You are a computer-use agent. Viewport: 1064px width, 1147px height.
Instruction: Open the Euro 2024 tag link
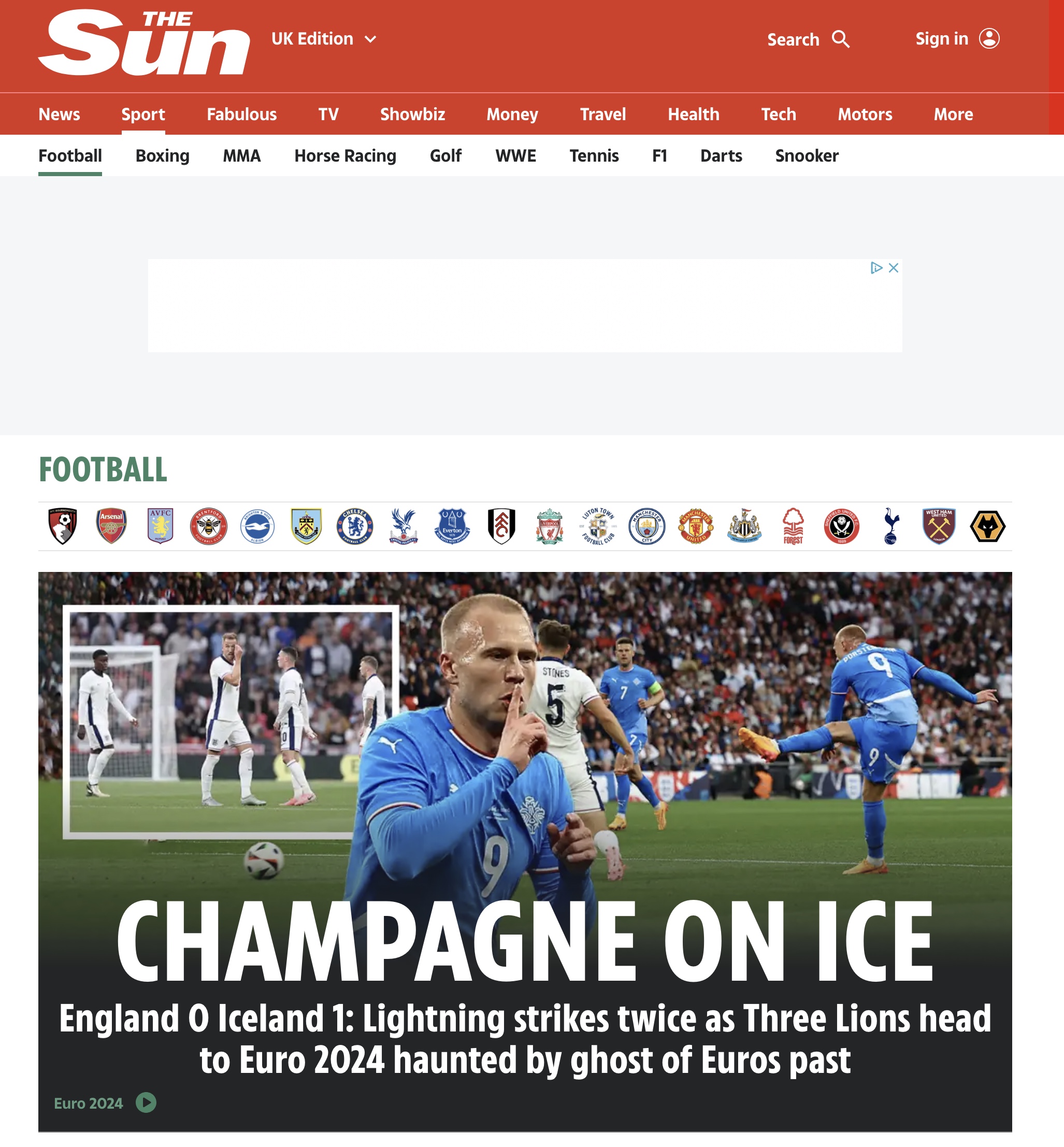click(x=88, y=1102)
